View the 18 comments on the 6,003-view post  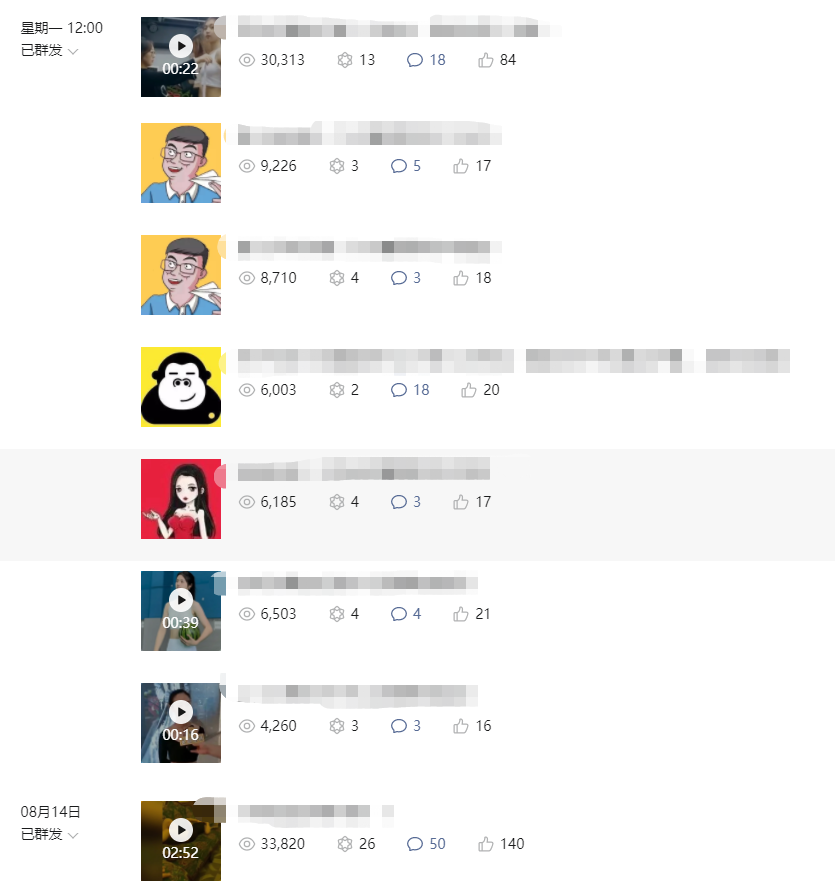tap(411, 390)
